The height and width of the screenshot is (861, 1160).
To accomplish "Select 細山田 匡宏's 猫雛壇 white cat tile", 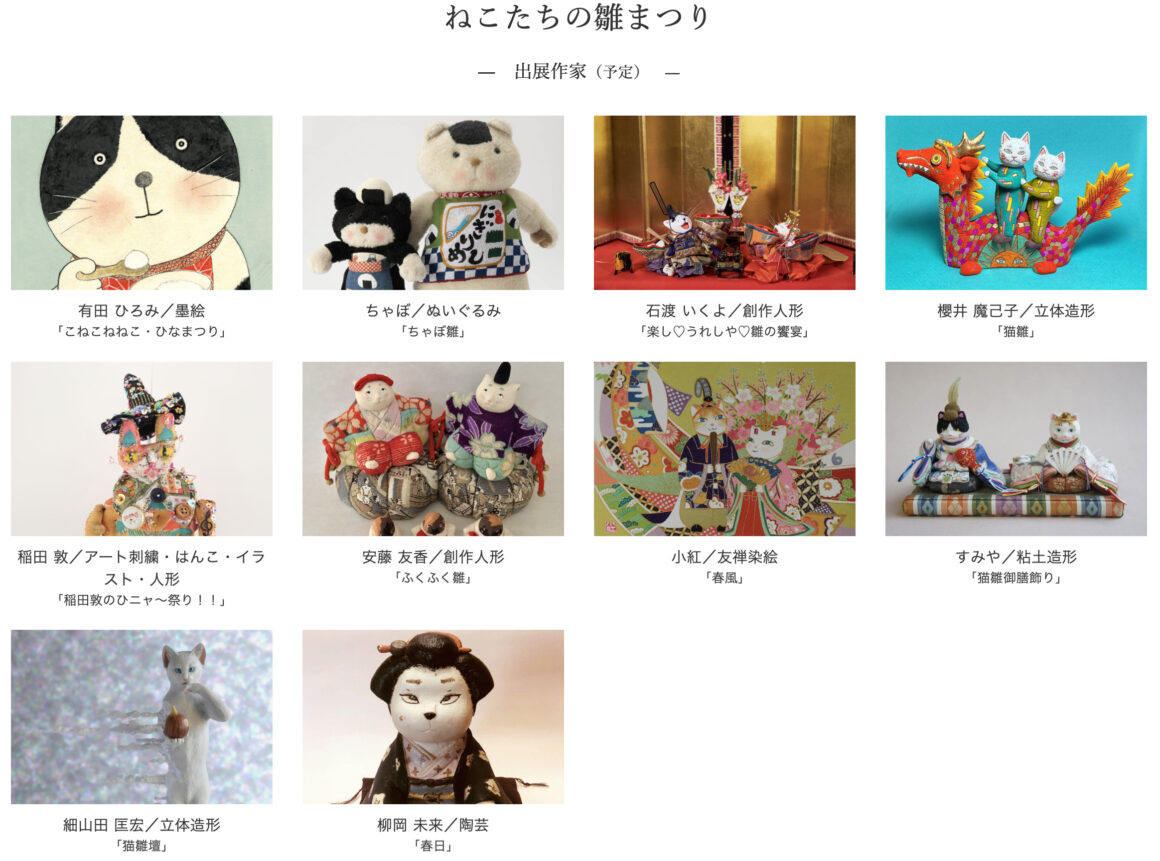I will click(x=141, y=717).
